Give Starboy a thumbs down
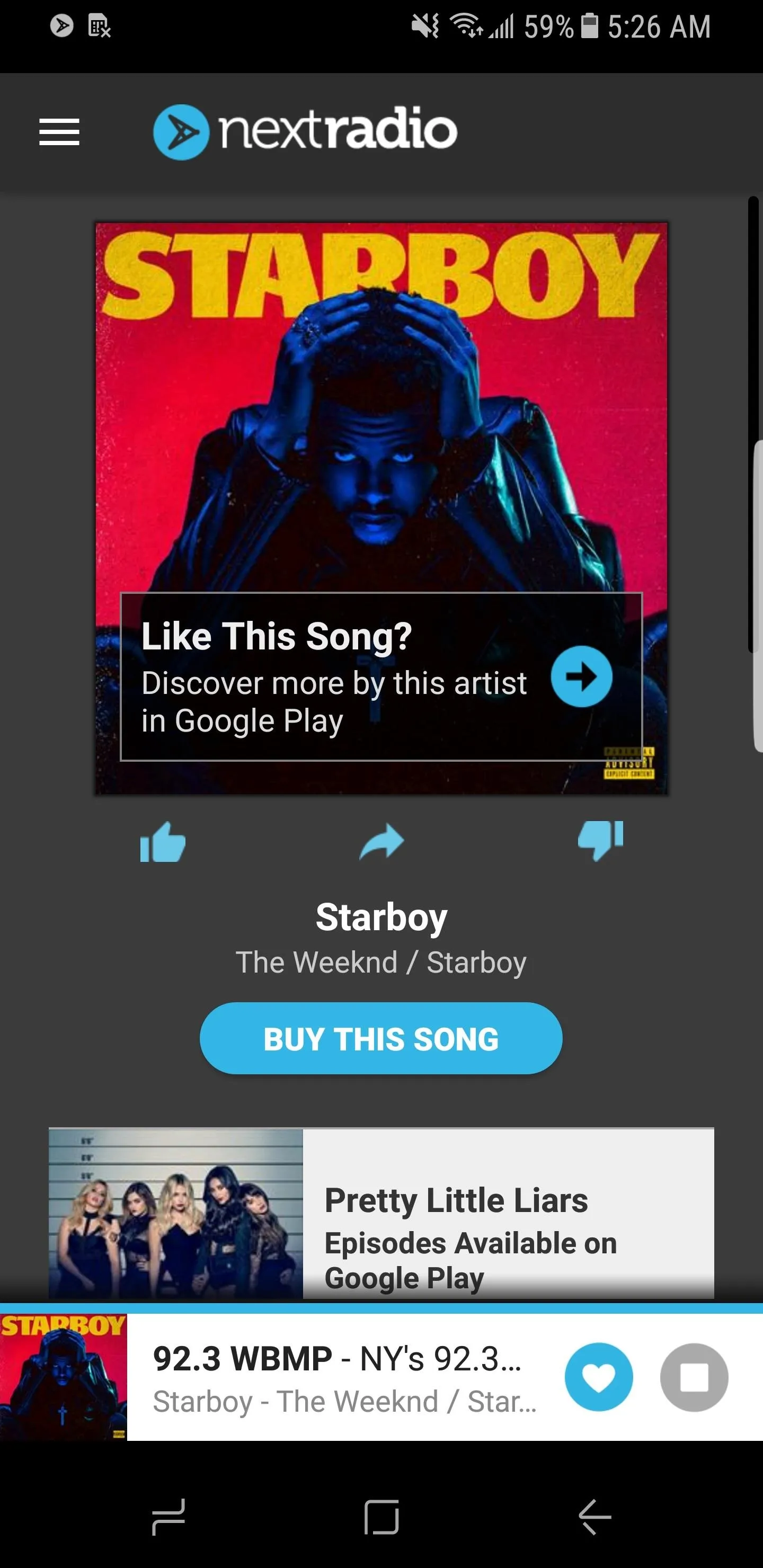763x1568 pixels. [600, 841]
